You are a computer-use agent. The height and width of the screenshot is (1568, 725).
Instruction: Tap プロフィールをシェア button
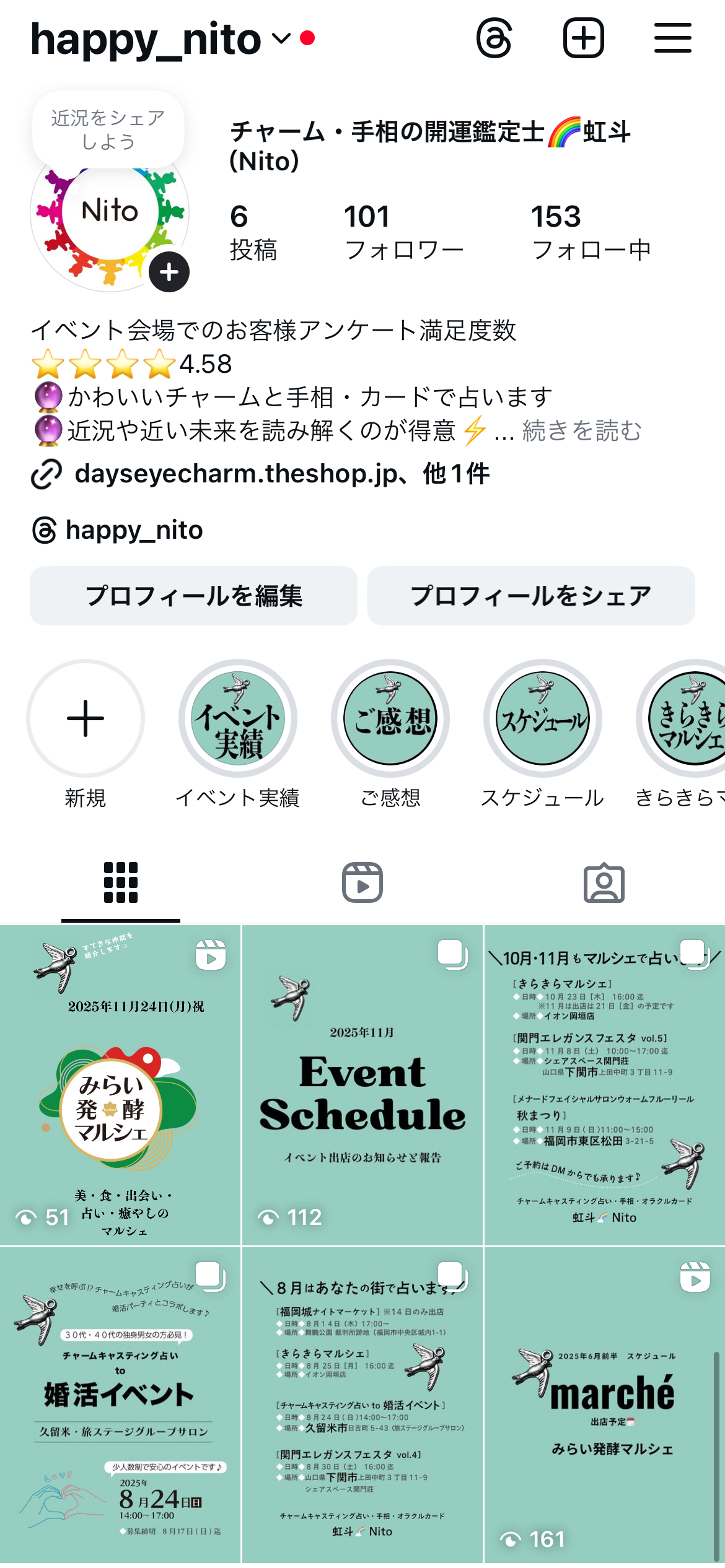pos(531,596)
